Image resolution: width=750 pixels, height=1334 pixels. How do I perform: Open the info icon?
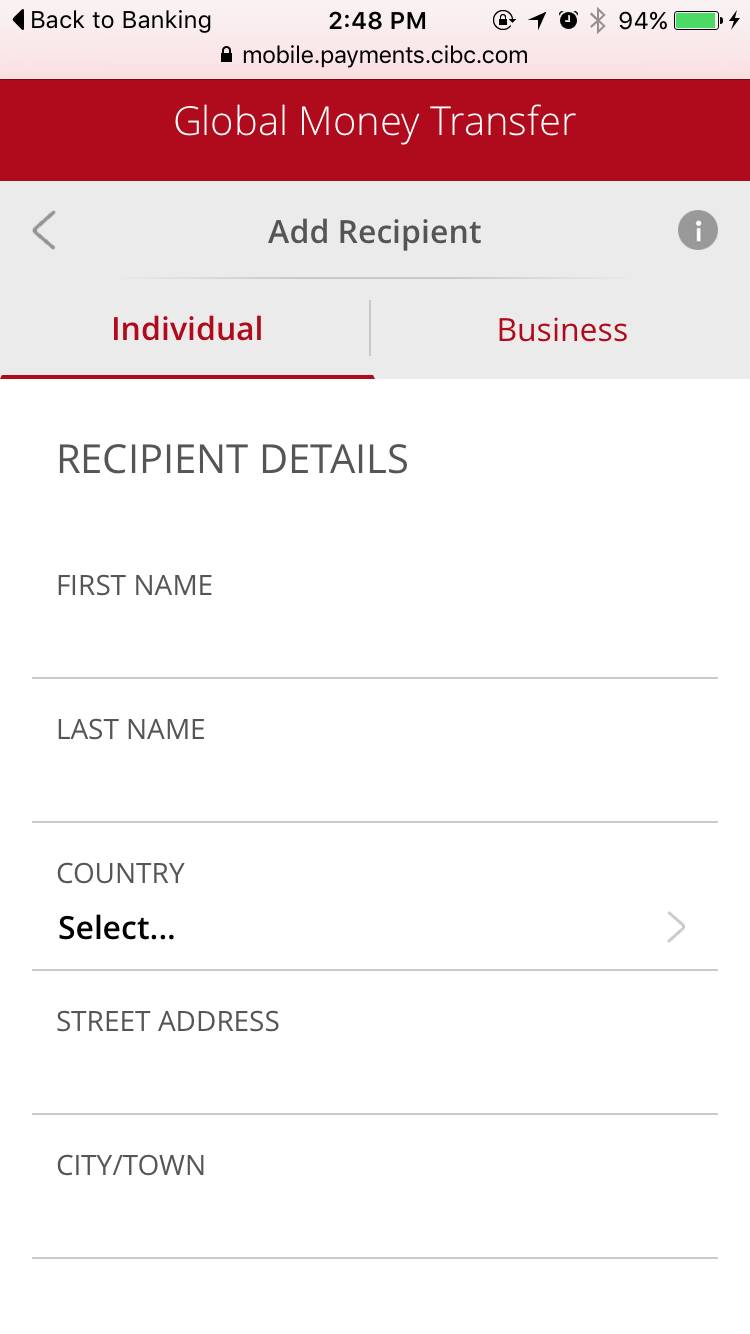[x=697, y=231]
